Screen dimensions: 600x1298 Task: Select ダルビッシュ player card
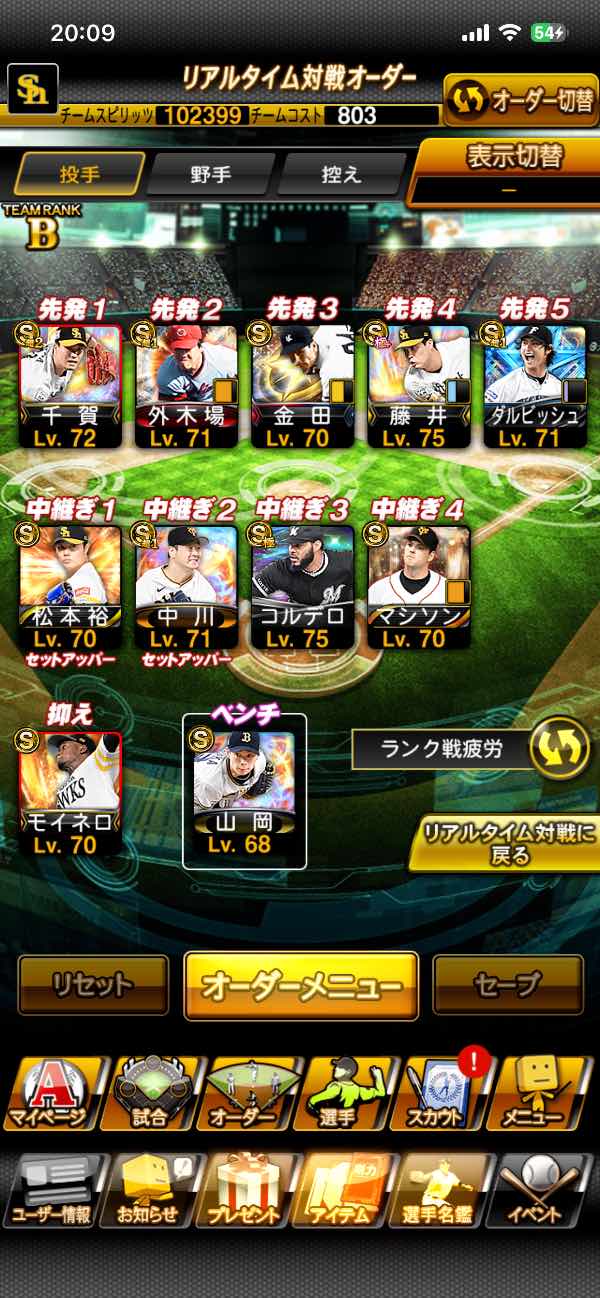click(535, 385)
